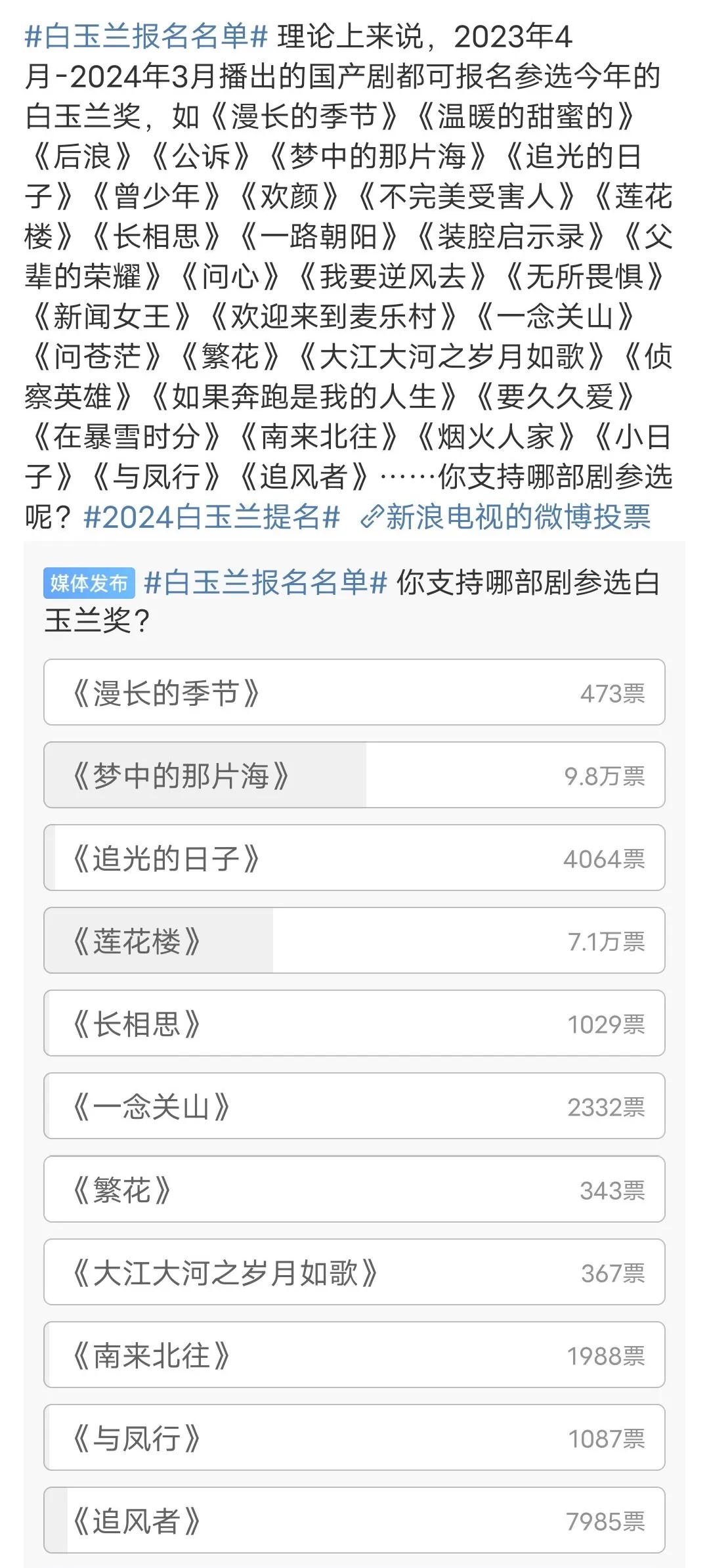Vote for 《追风者》 in the poll

point(354,1521)
